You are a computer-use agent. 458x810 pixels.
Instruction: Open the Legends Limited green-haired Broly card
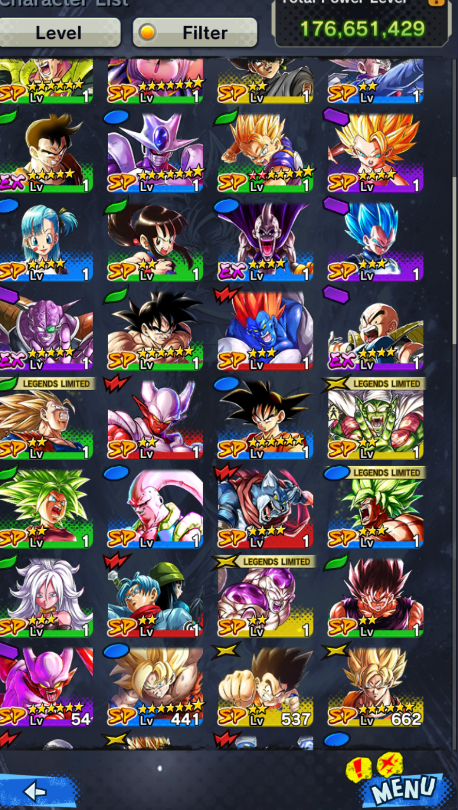click(375, 509)
